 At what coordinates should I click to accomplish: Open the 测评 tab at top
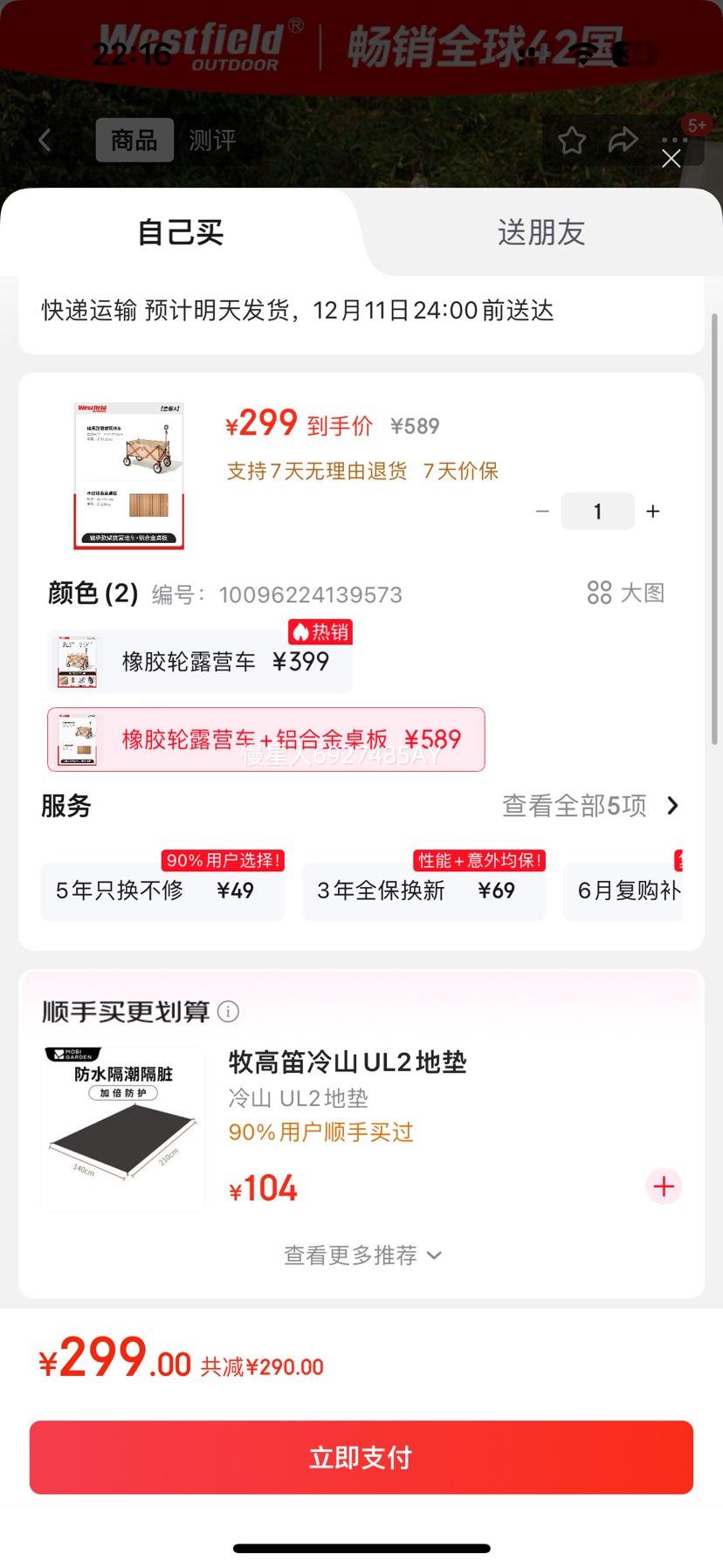(212, 140)
